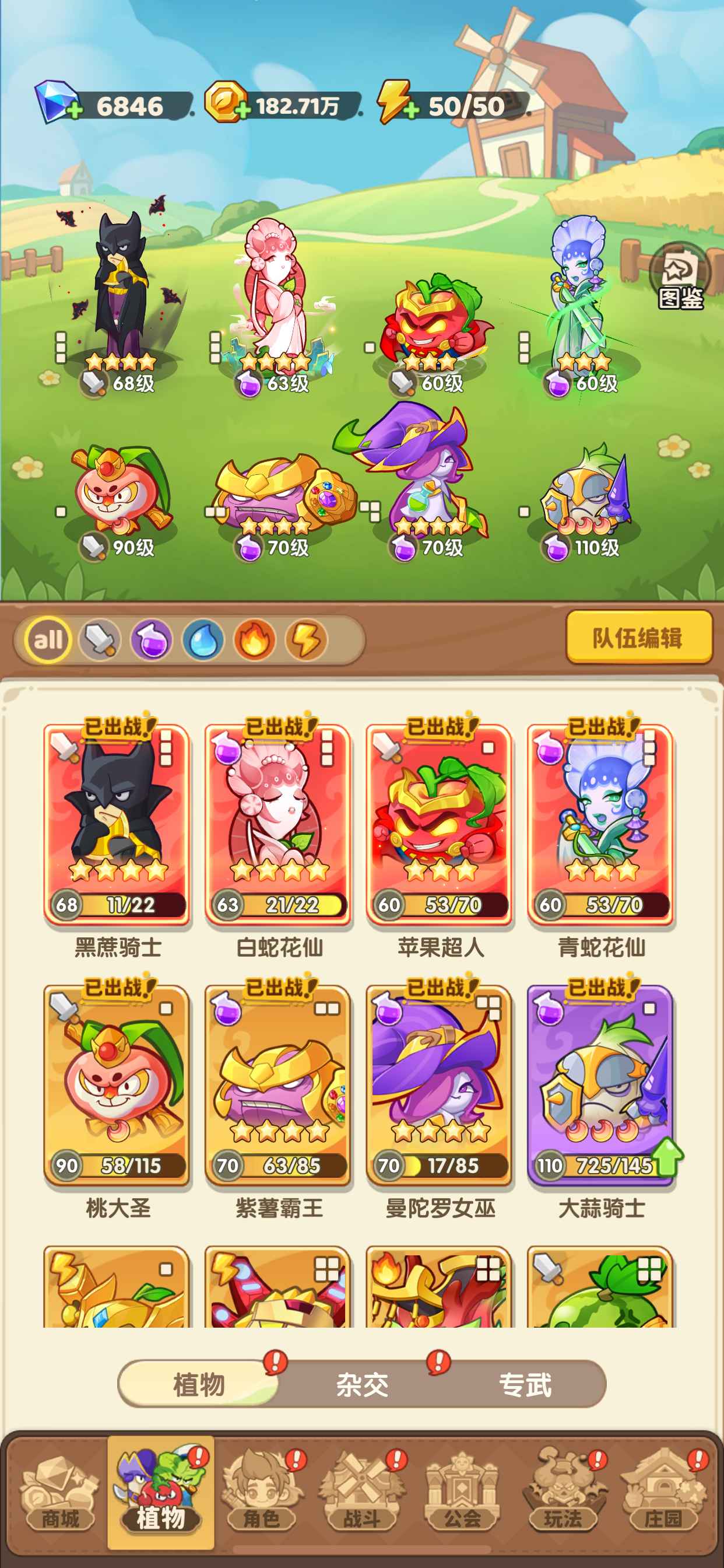Viewport: 724px width, 1568px height.
Task: Switch to the 专武 tab
Action: (x=525, y=1385)
